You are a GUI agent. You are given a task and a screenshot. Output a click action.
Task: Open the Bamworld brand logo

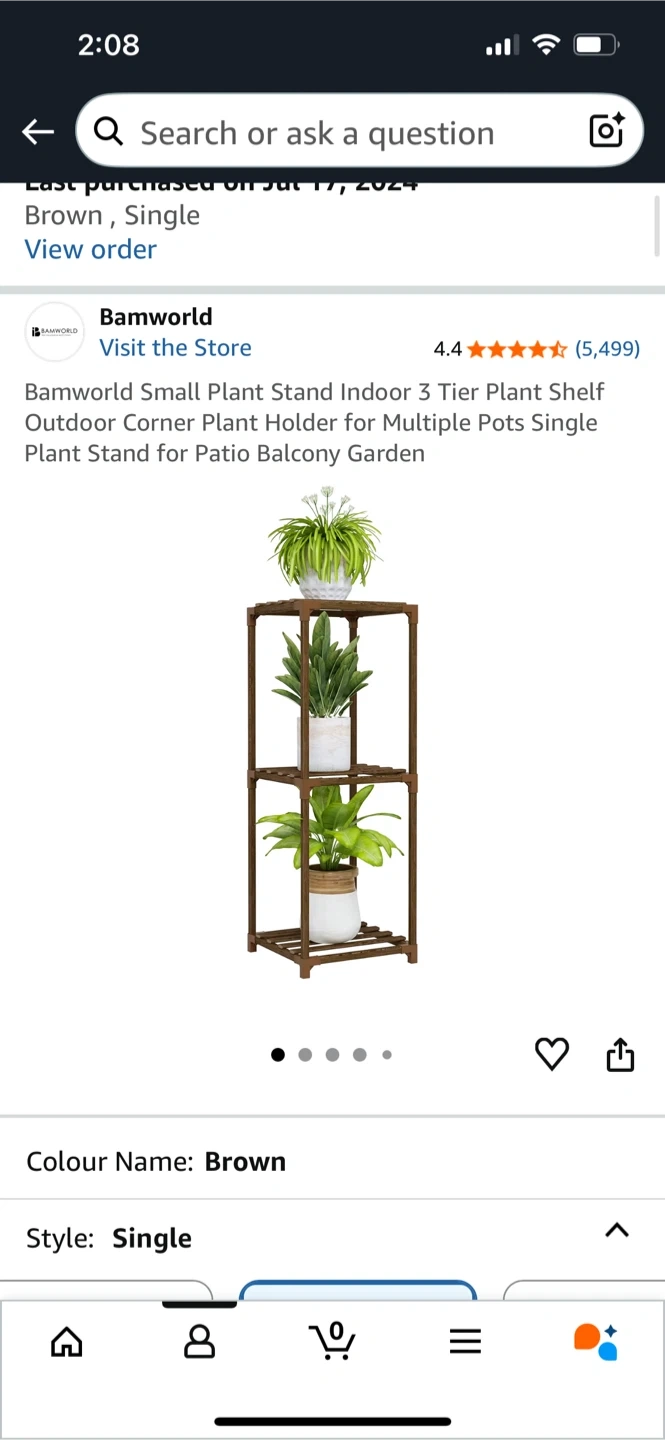(x=55, y=331)
